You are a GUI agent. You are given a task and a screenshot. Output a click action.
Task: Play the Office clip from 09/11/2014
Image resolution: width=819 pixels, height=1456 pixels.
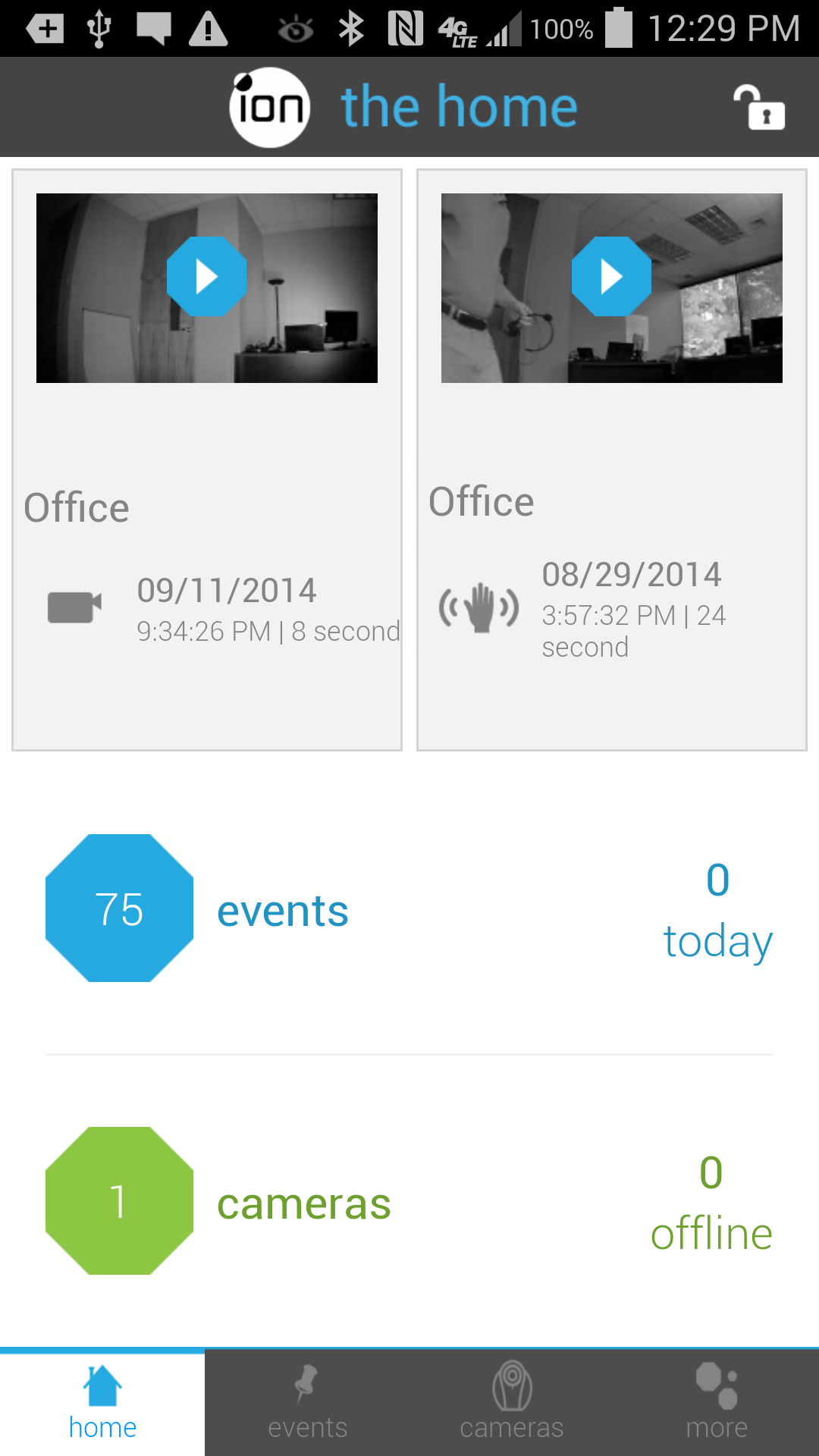pyautogui.click(x=206, y=276)
